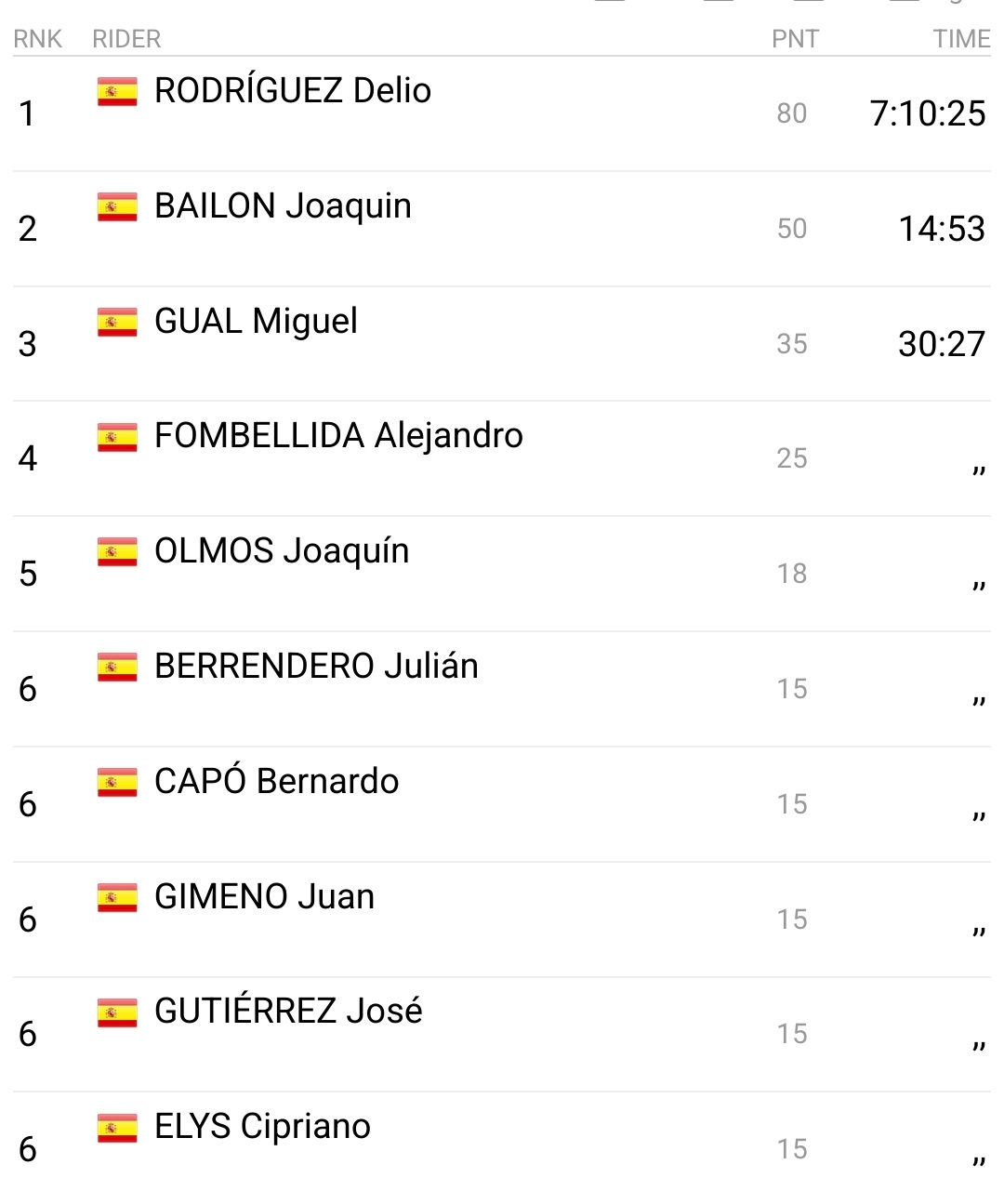View BERRENDERO Julián's profile
1004x1204 pixels.
316,667
